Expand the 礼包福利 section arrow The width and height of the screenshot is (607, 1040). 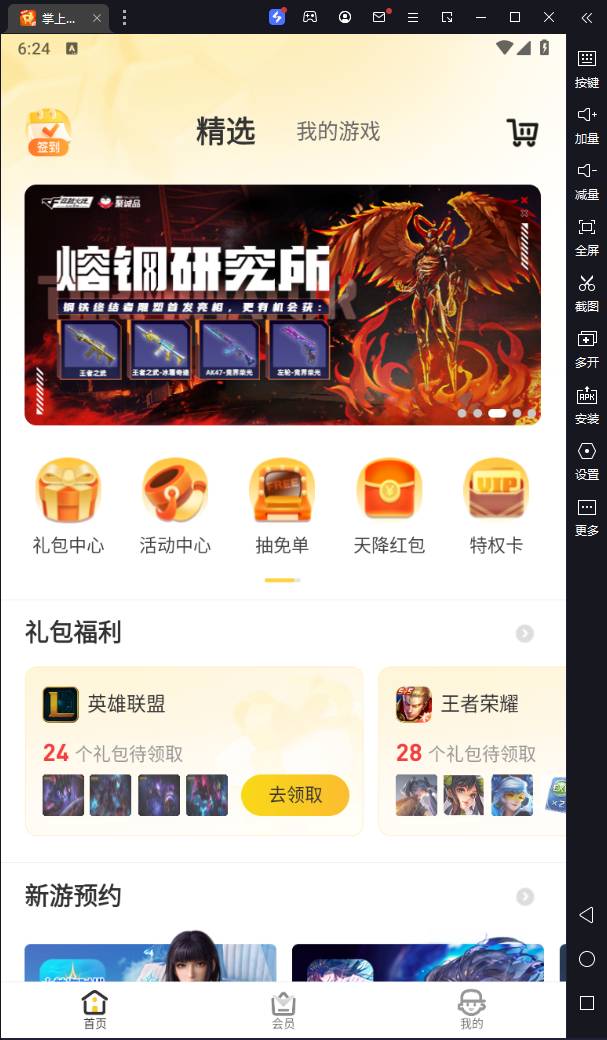coord(524,633)
